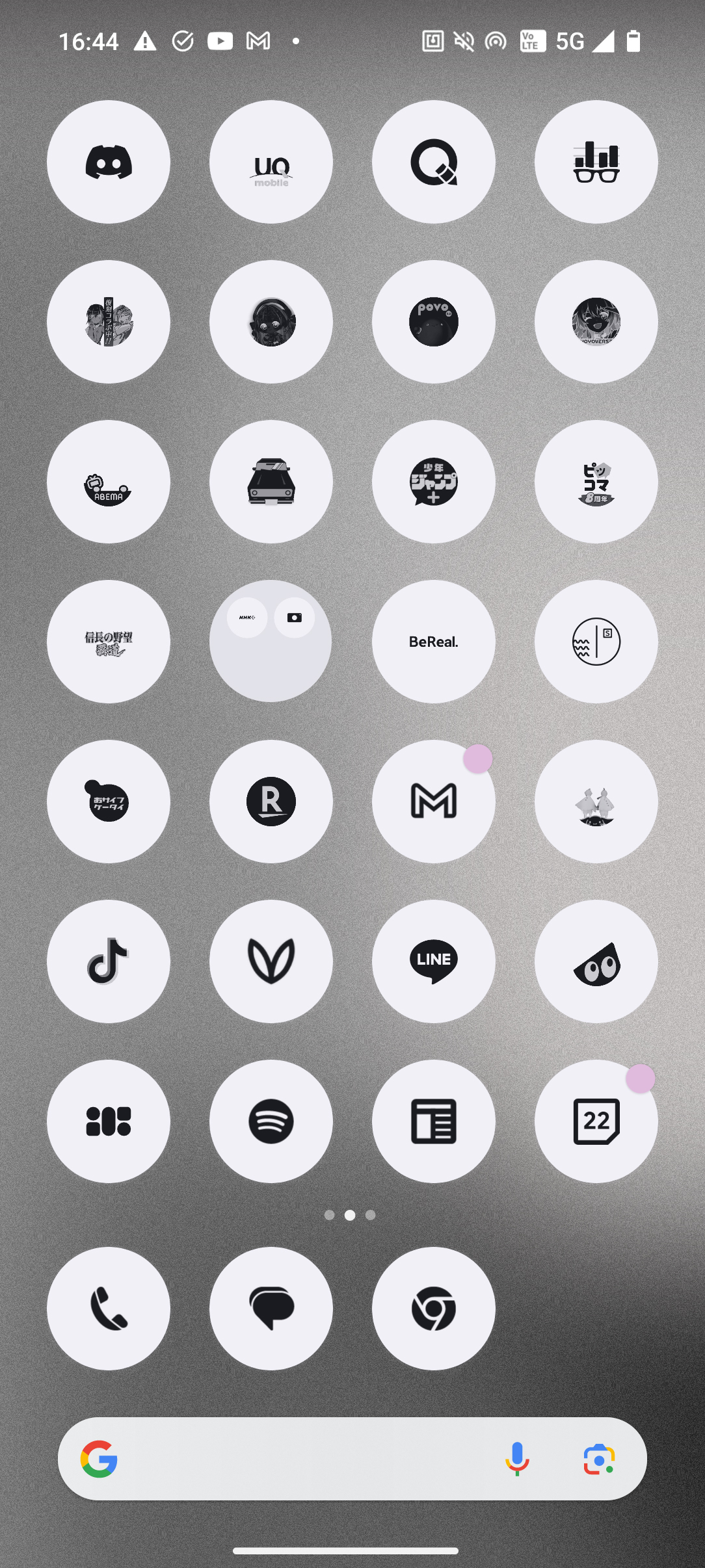Screen dimensions: 705x1568
Task: Open the povo app
Action: point(434,322)
